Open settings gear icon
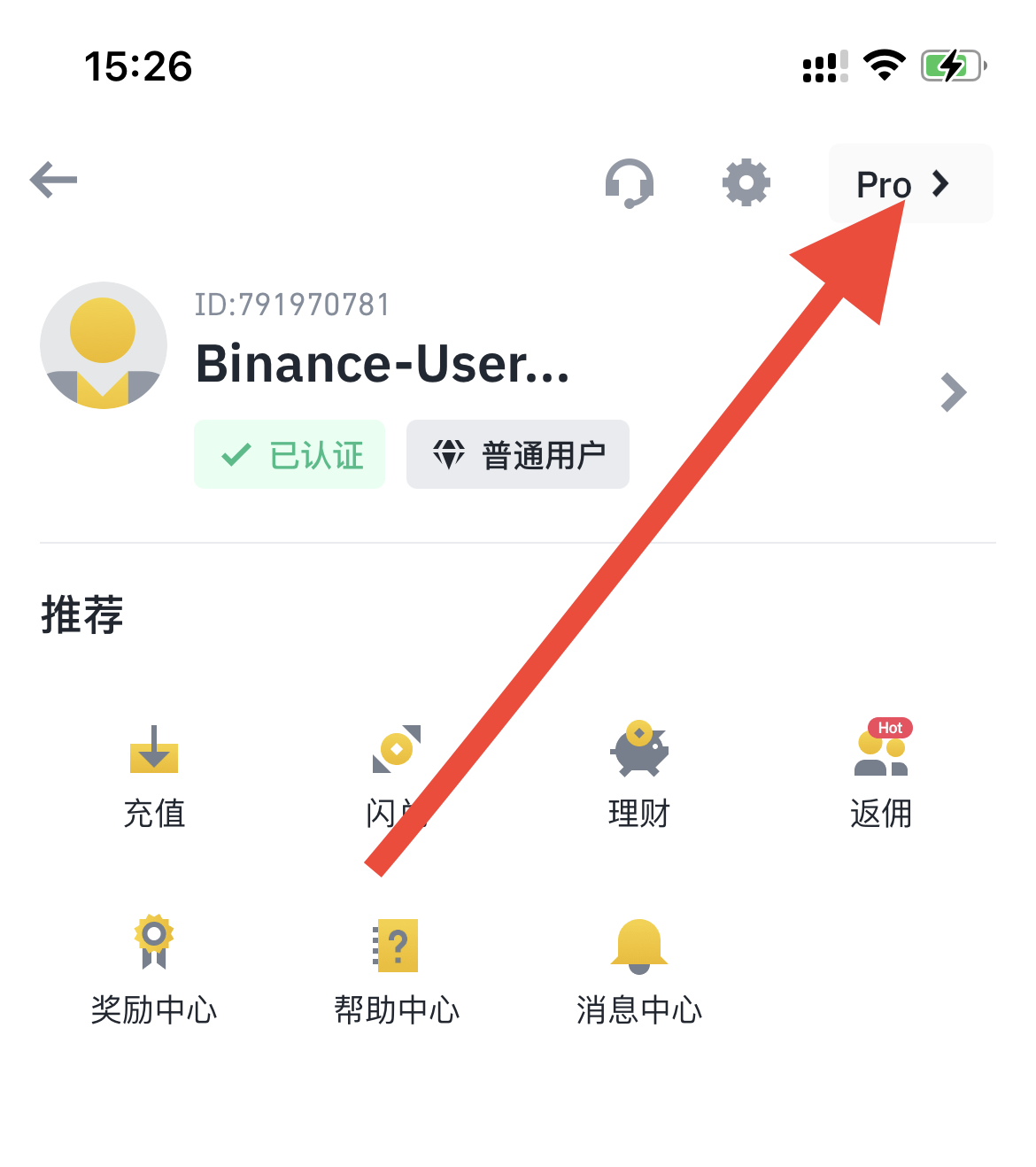1036x1167 pixels. pos(746,183)
